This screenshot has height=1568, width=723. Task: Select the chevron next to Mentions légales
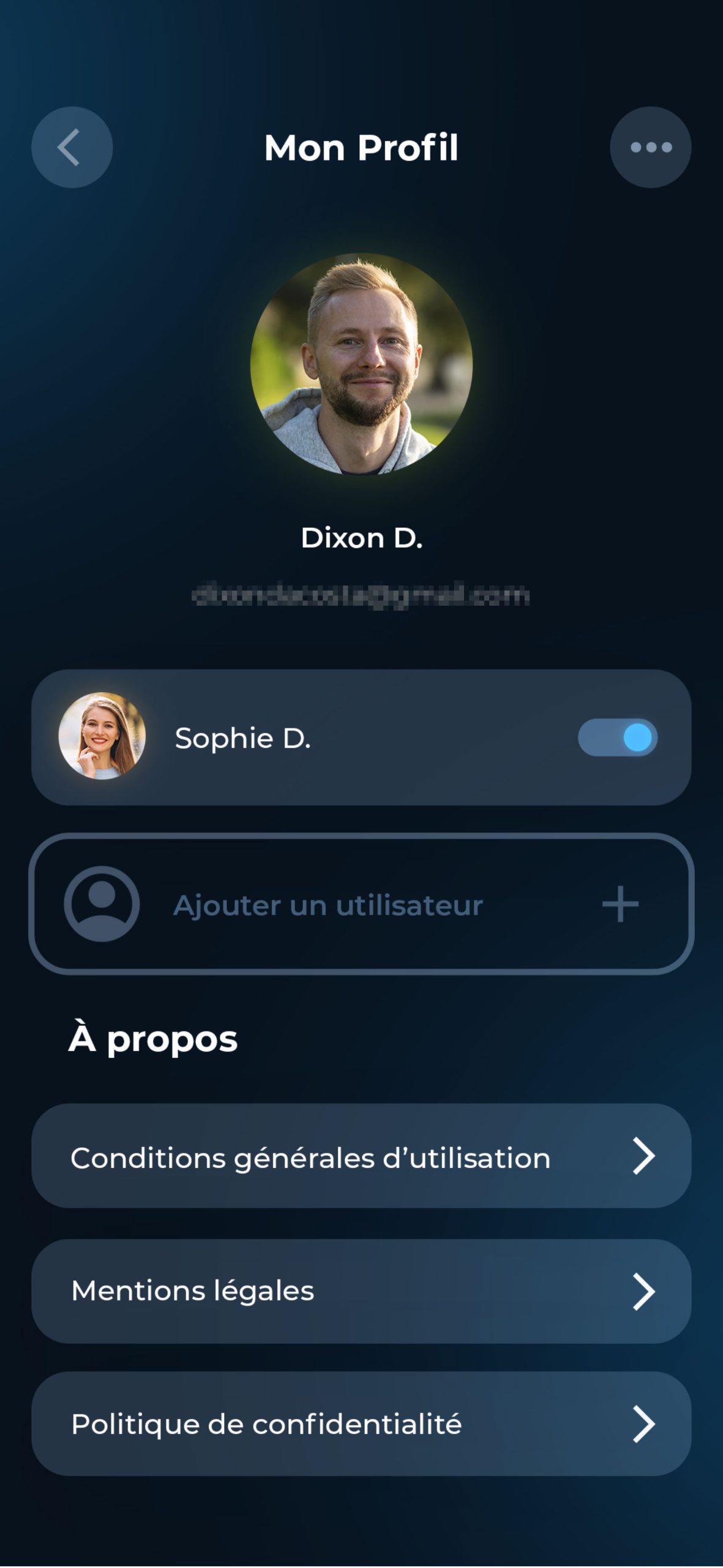pos(645,1291)
